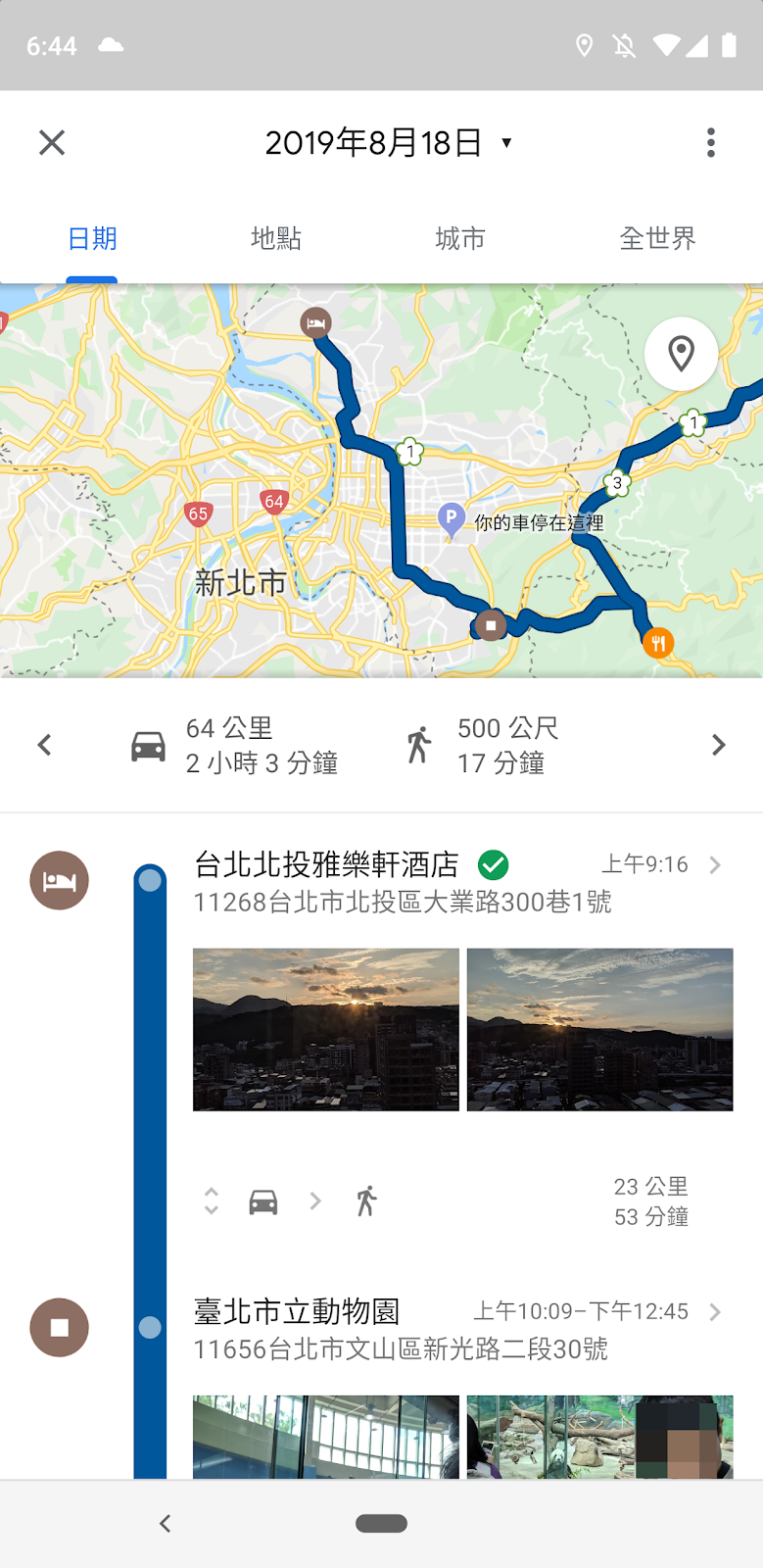This screenshot has width=763, height=1568.
Task: Tap the 你的車停在這裡 parking marker
Action: pos(452,519)
